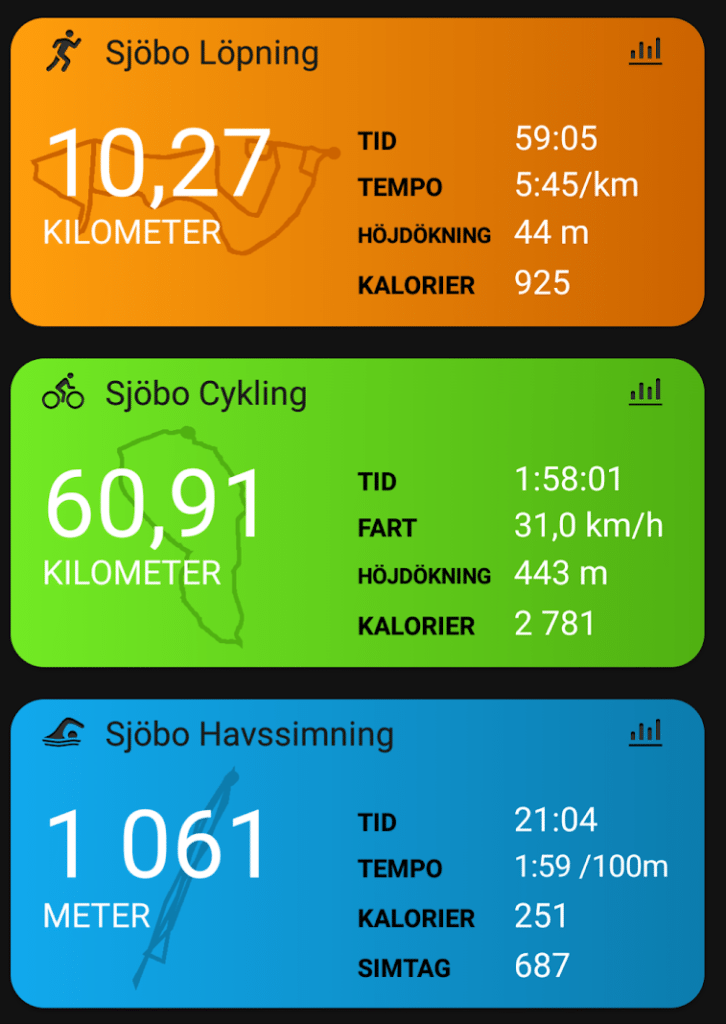
Task: View stats chart for Sjöbo Löpning
Action: [x=645, y=51]
